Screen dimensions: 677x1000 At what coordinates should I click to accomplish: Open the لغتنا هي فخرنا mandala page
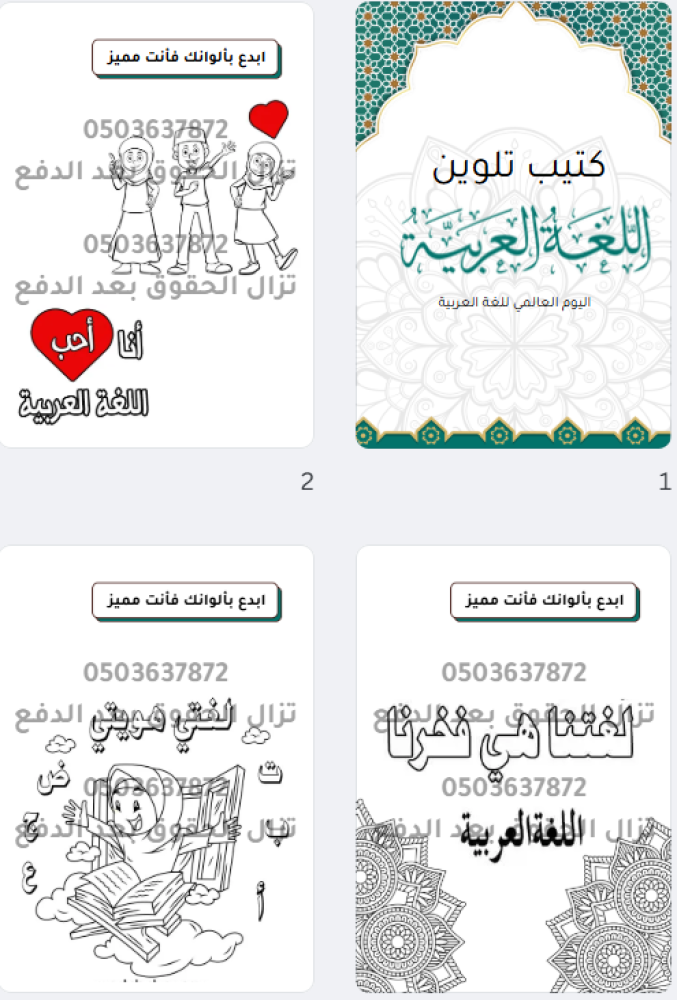click(x=513, y=770)
